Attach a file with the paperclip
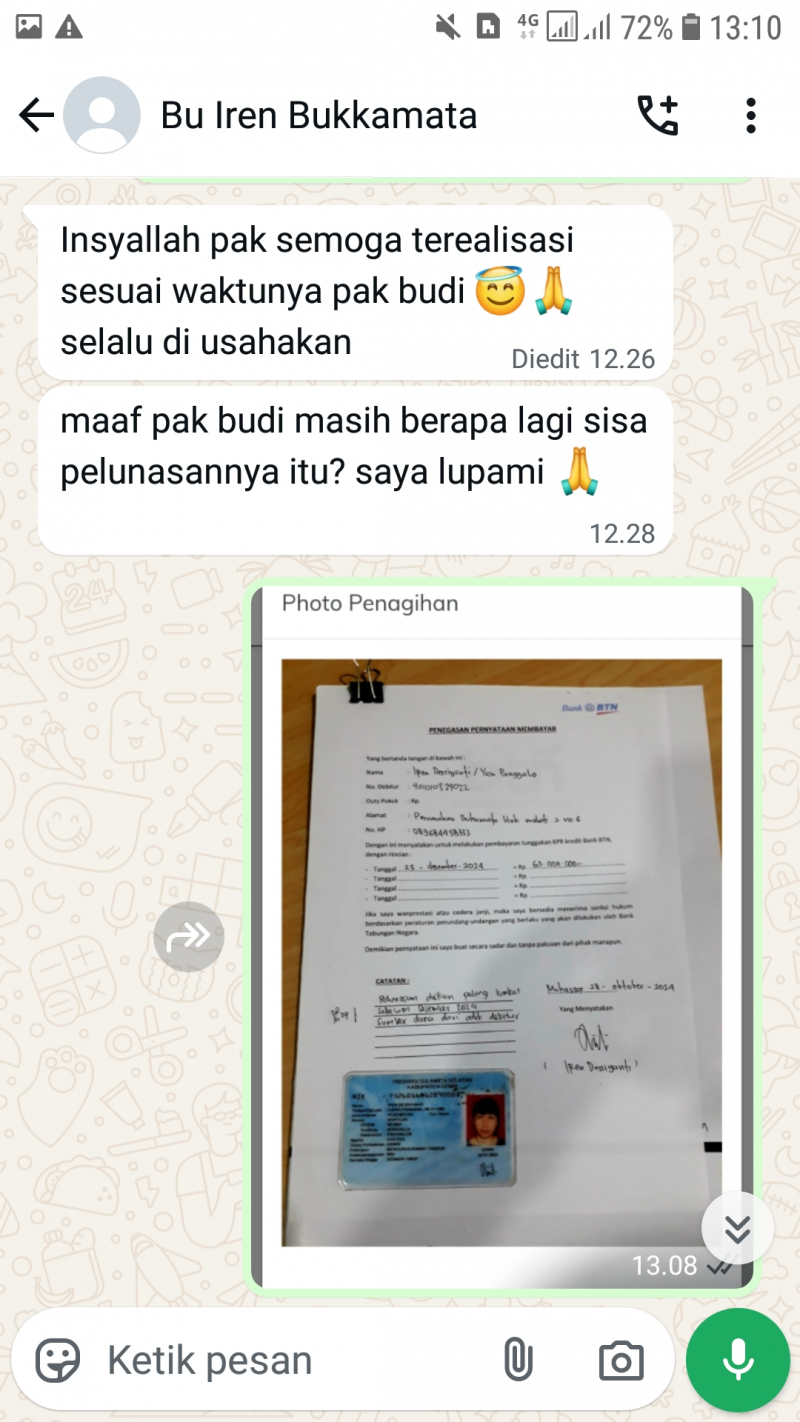800x1422 pixels. click(x=518, y=1361)
